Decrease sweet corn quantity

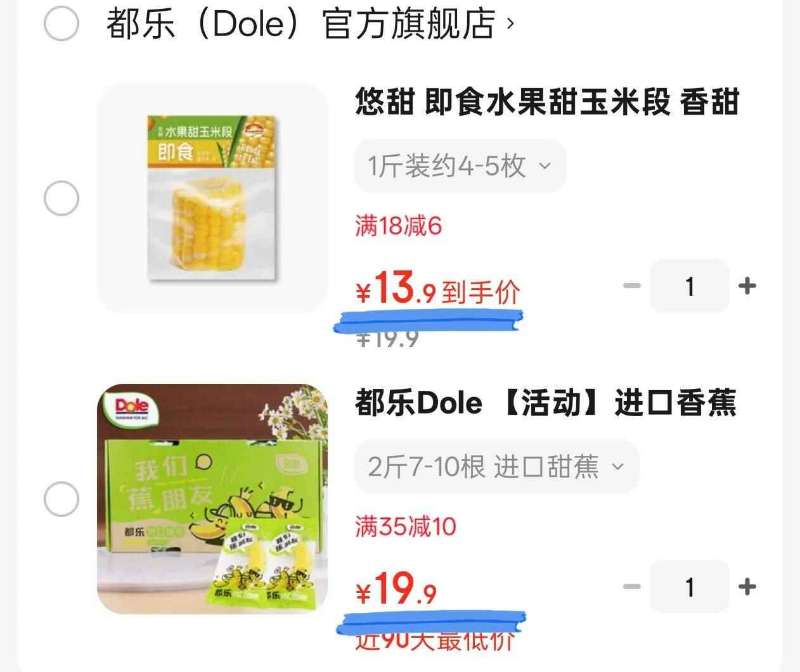631,286
